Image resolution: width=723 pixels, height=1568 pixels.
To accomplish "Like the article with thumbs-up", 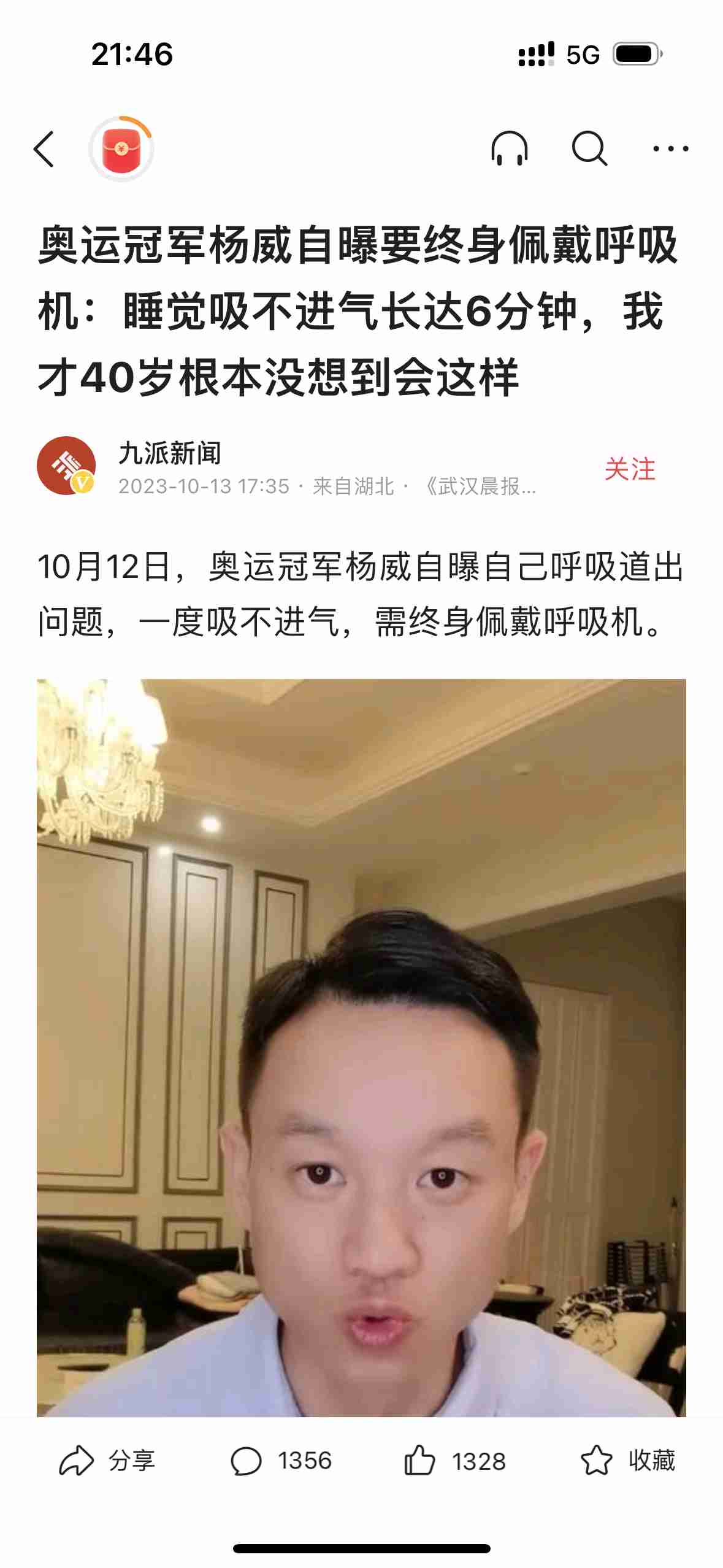I will pos(454,1461).
